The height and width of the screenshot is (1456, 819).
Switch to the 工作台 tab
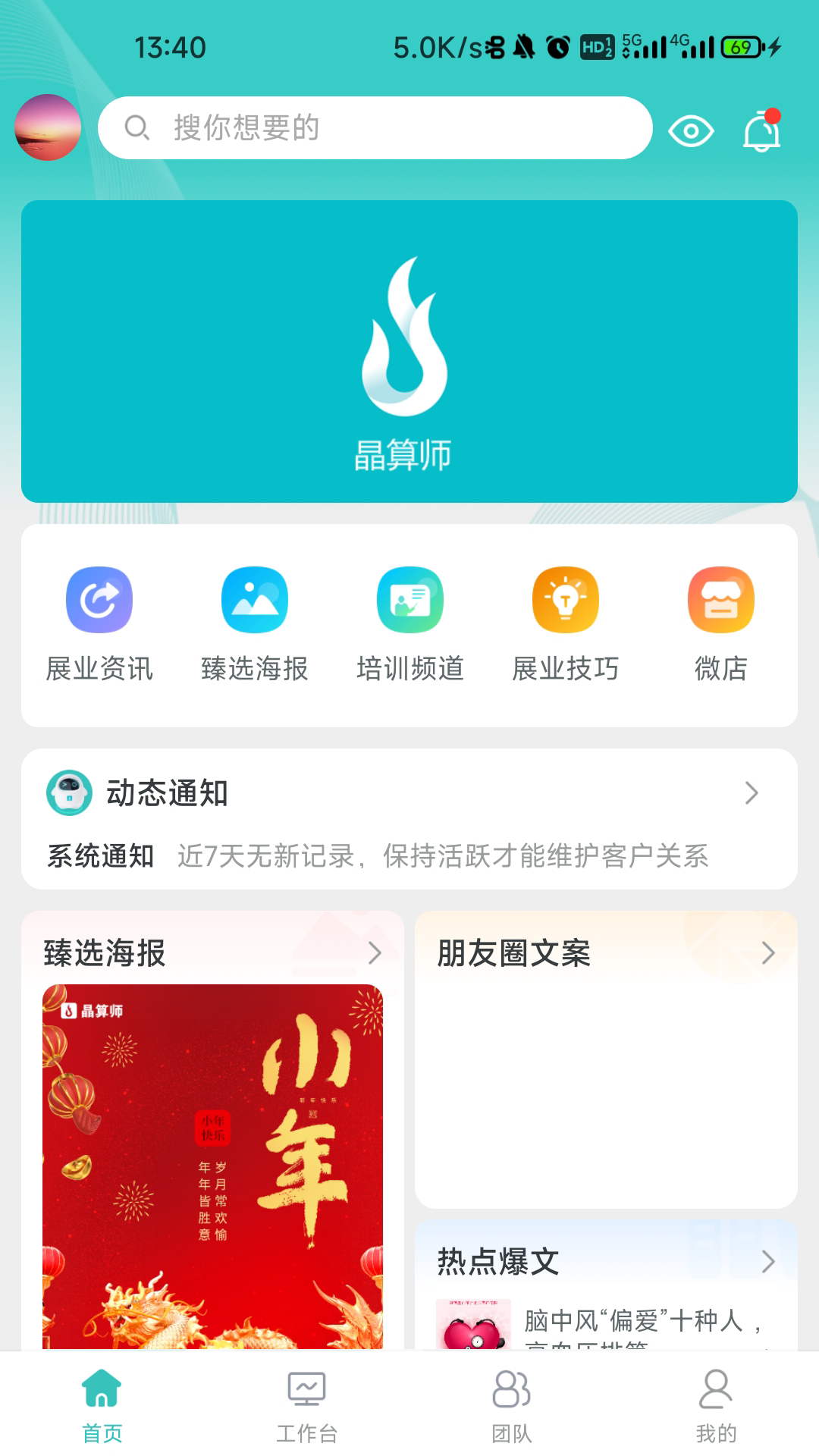tap(307, 1404)
